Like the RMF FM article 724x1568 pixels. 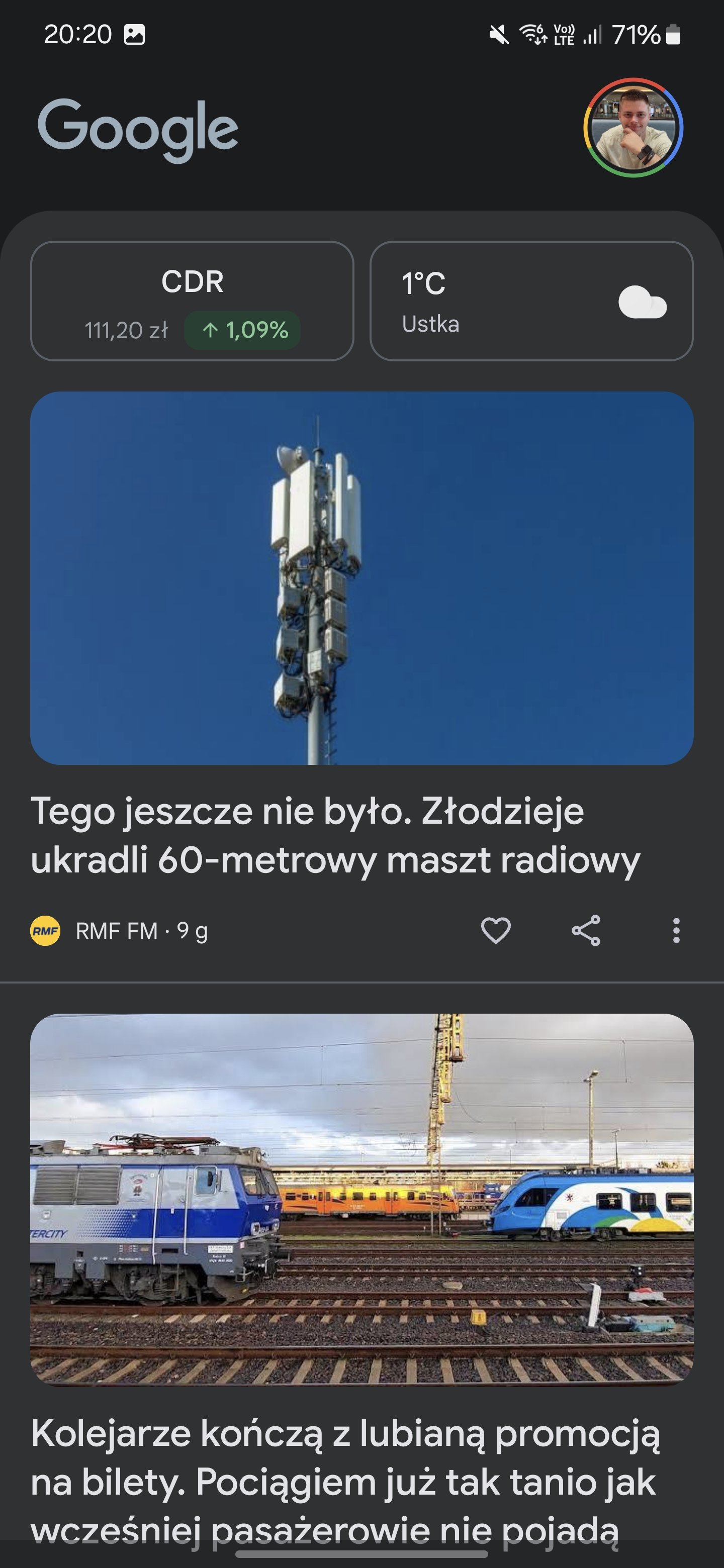(496, 931)
